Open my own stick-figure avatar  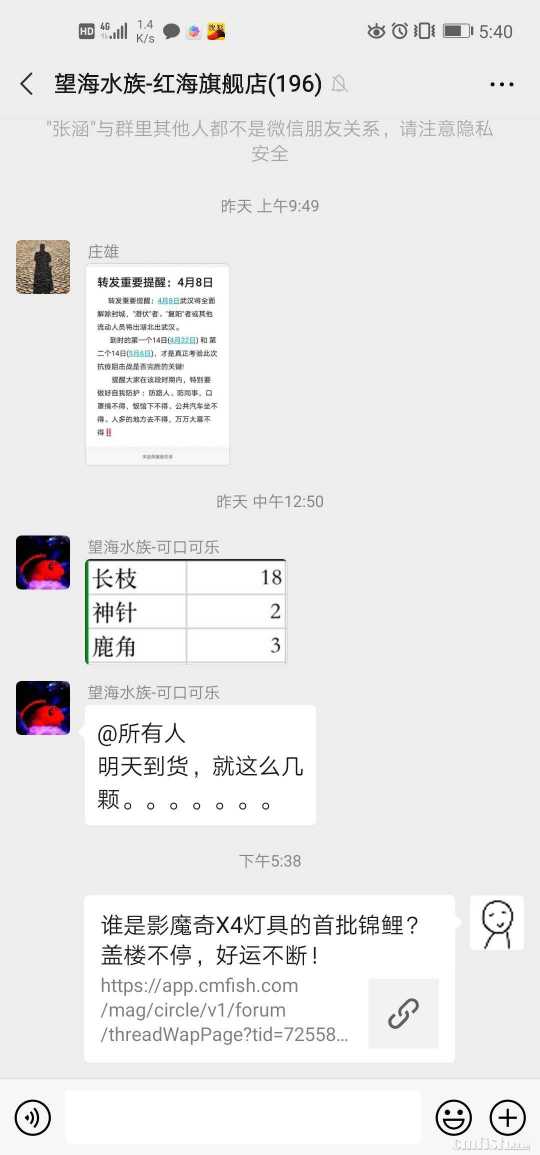point(497,922)
